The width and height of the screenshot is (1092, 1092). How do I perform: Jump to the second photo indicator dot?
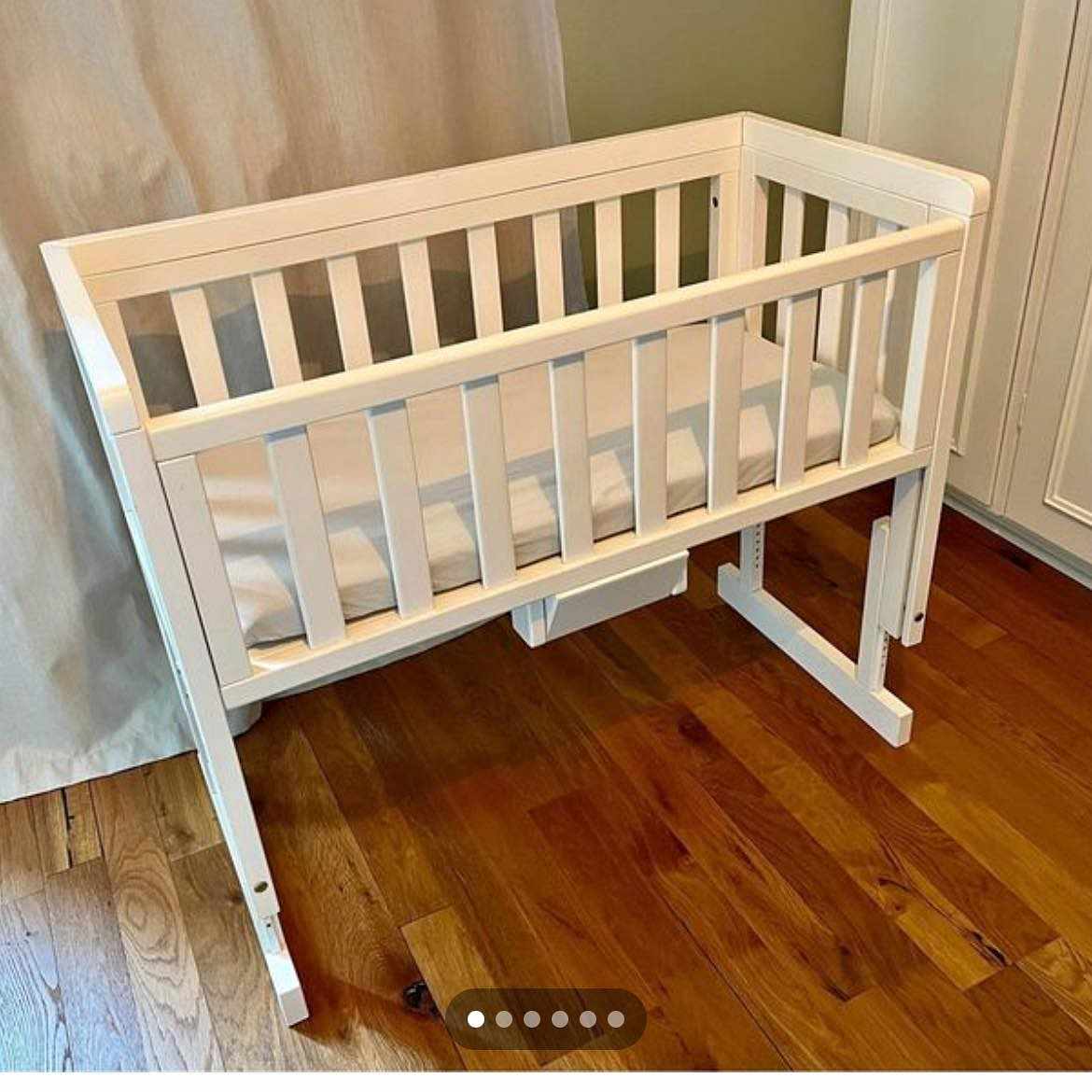pyautogui.click(x=504, y=1019)
